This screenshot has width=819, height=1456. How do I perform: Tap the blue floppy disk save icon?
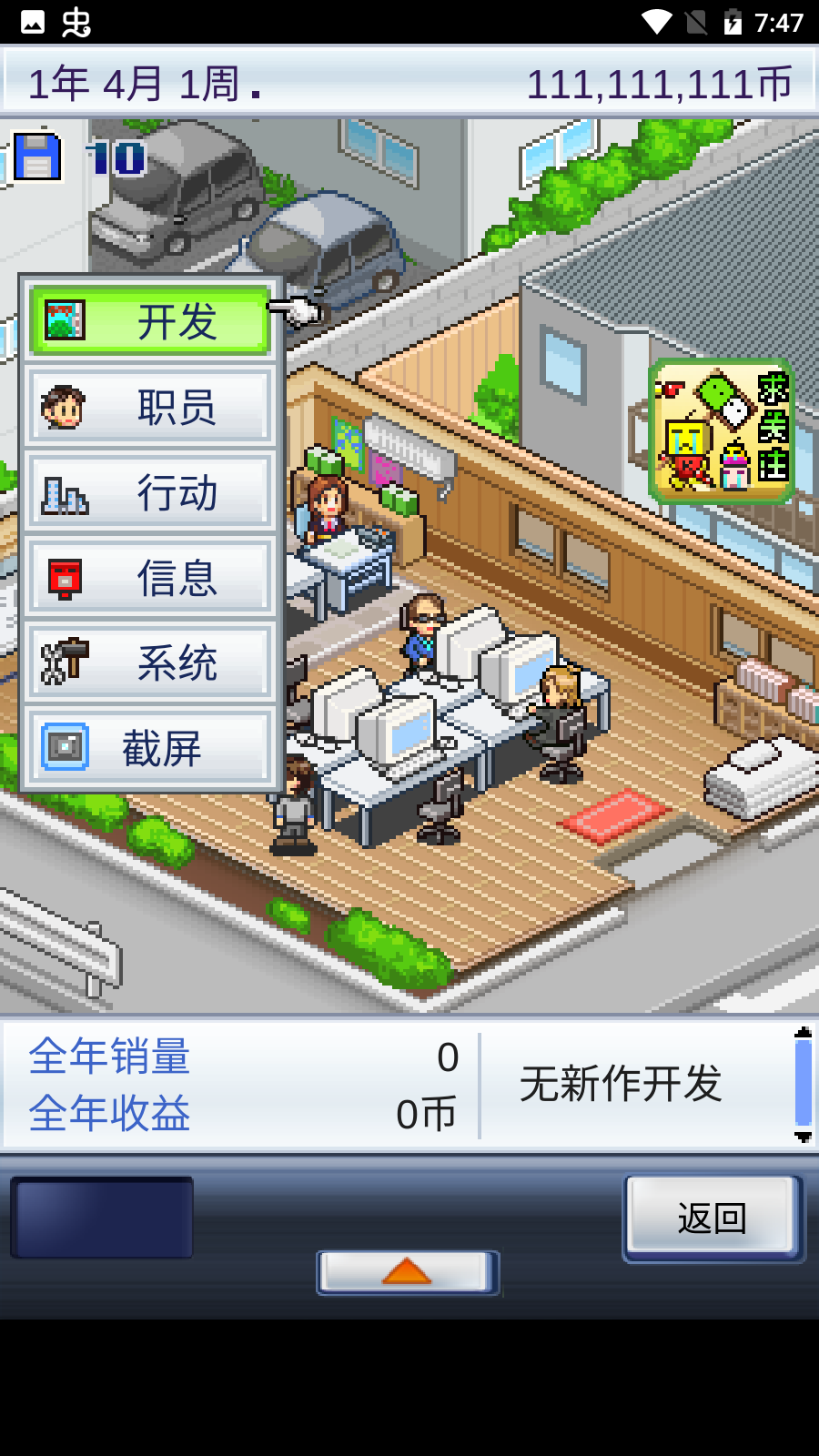[37, 156]
